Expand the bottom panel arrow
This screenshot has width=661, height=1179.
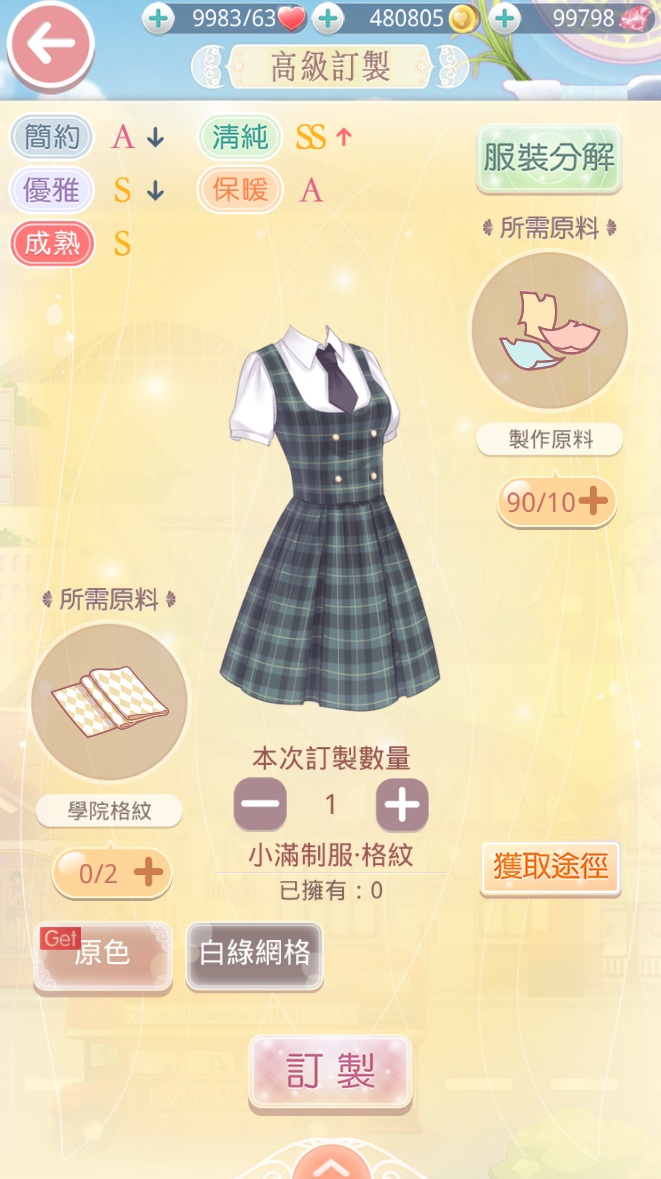(331, 1165)
